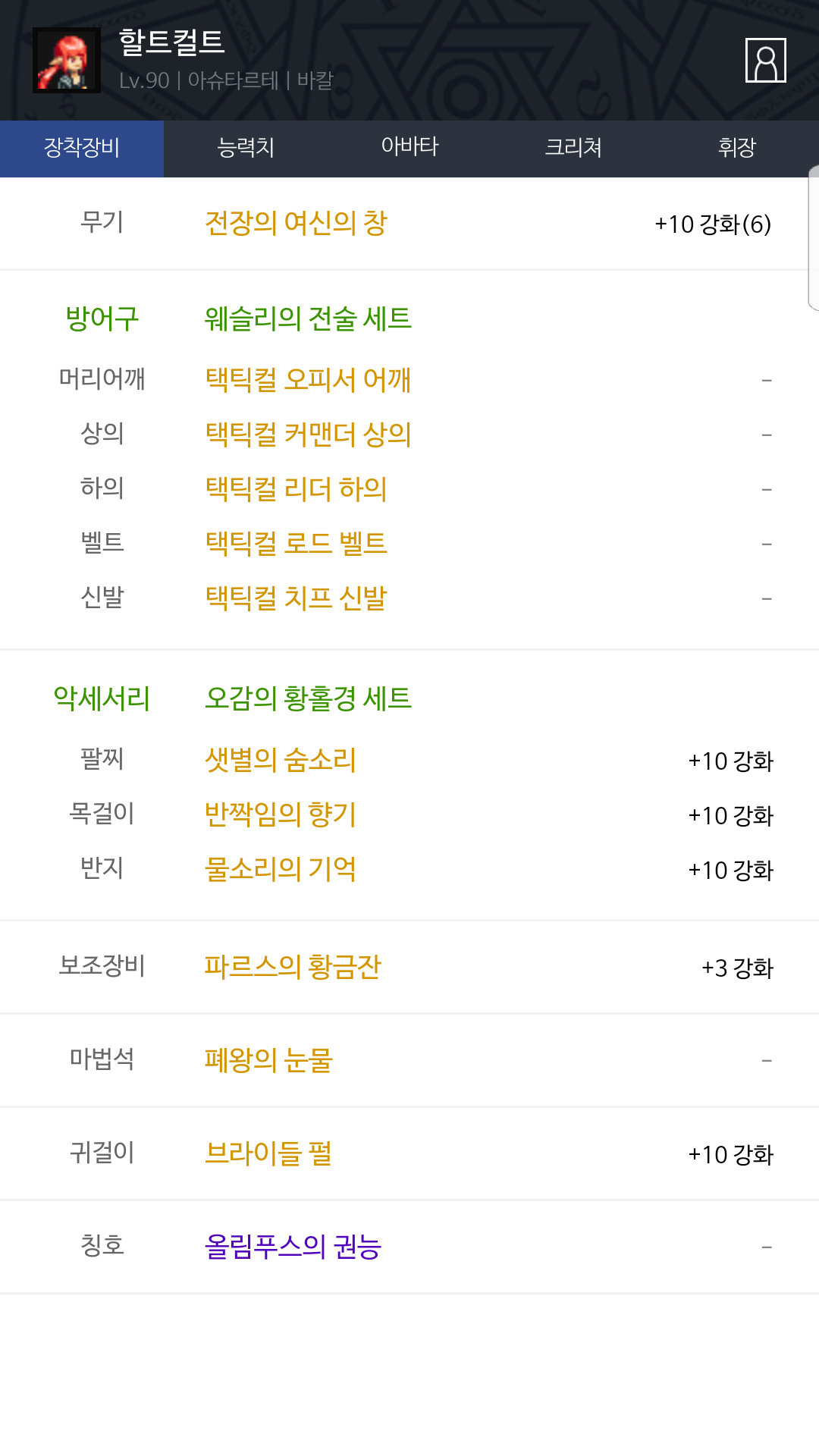Viewport: 819px width, 1456px height.
Task: View 택틱컬 로드 벨트 details
Action: [x=296, y=544]
